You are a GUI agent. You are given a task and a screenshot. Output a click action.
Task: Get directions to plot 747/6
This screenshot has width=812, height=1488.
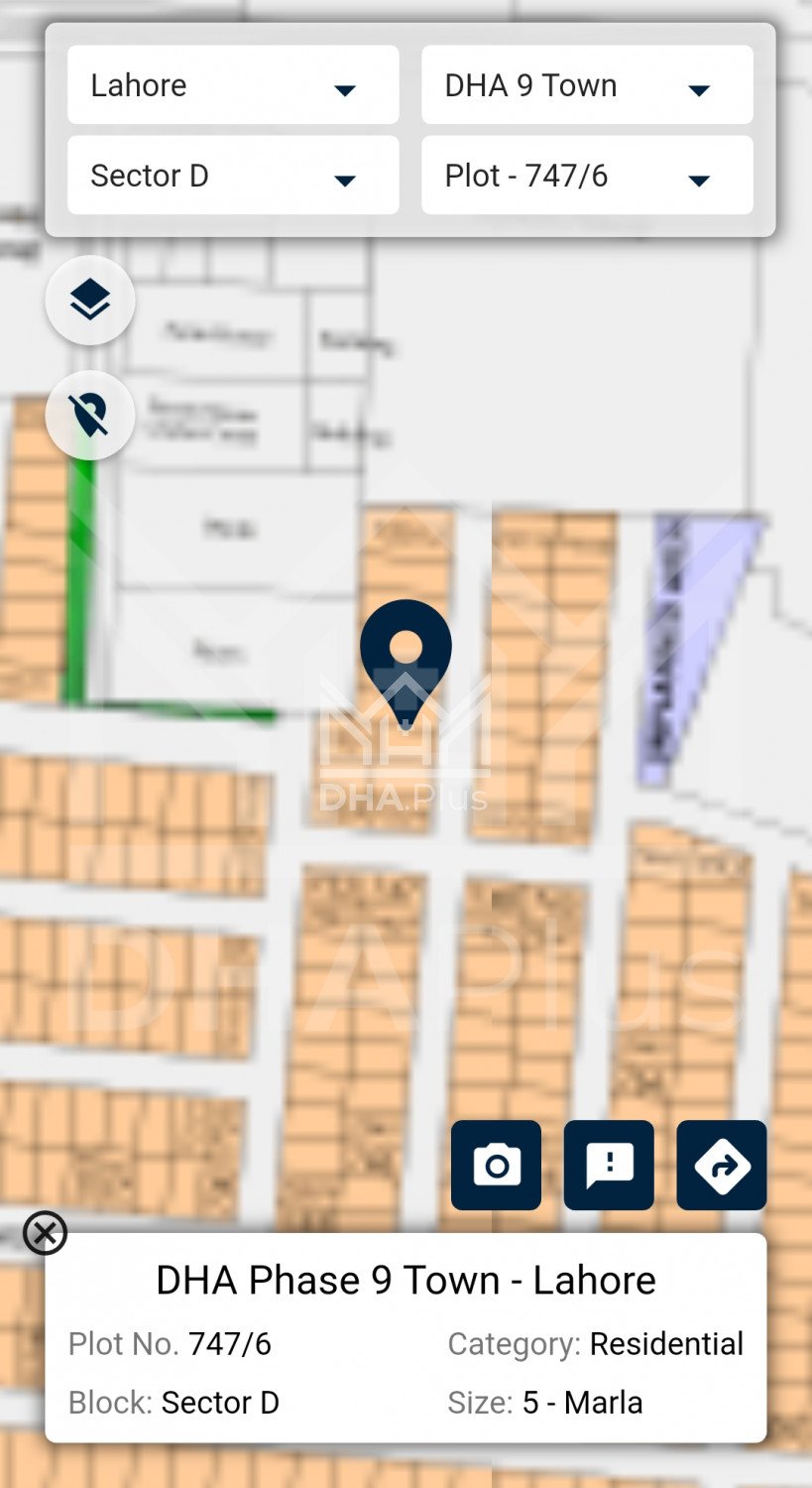click(721, 1165)
